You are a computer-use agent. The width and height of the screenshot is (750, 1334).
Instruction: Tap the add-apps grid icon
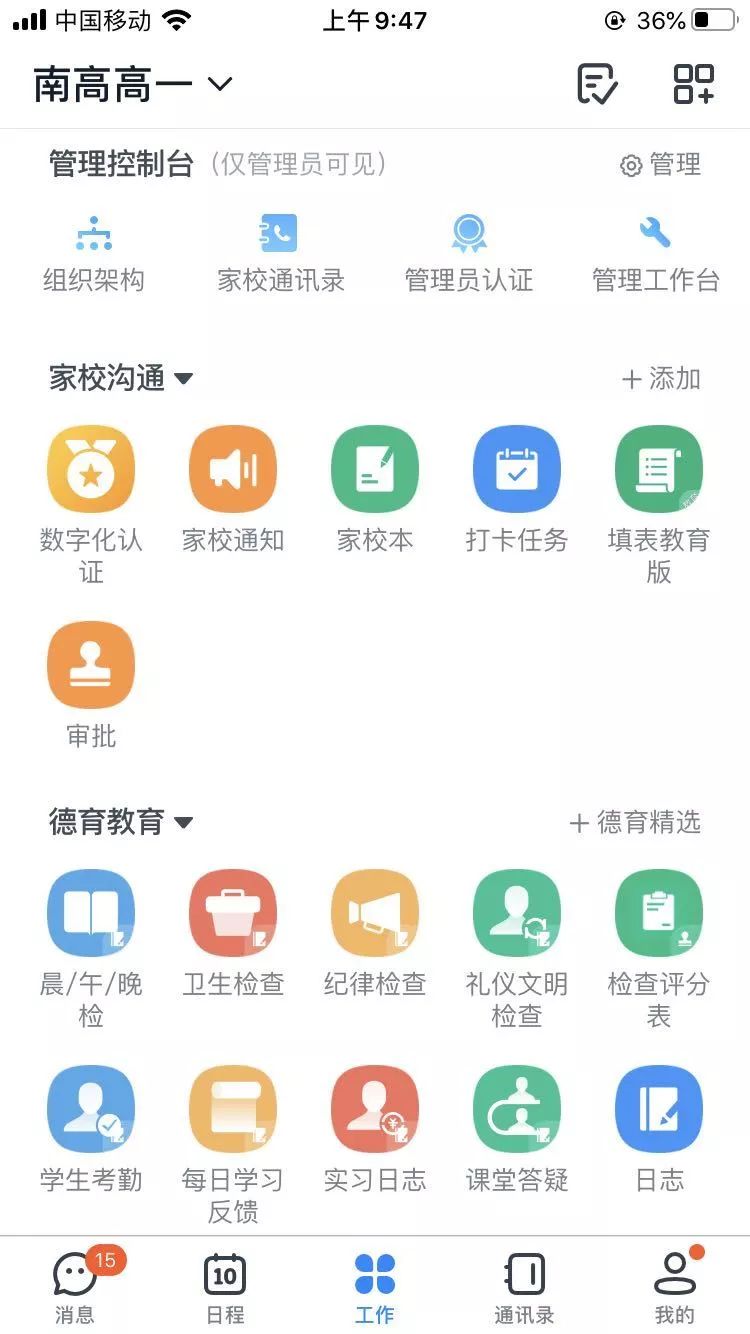[694, 84]
